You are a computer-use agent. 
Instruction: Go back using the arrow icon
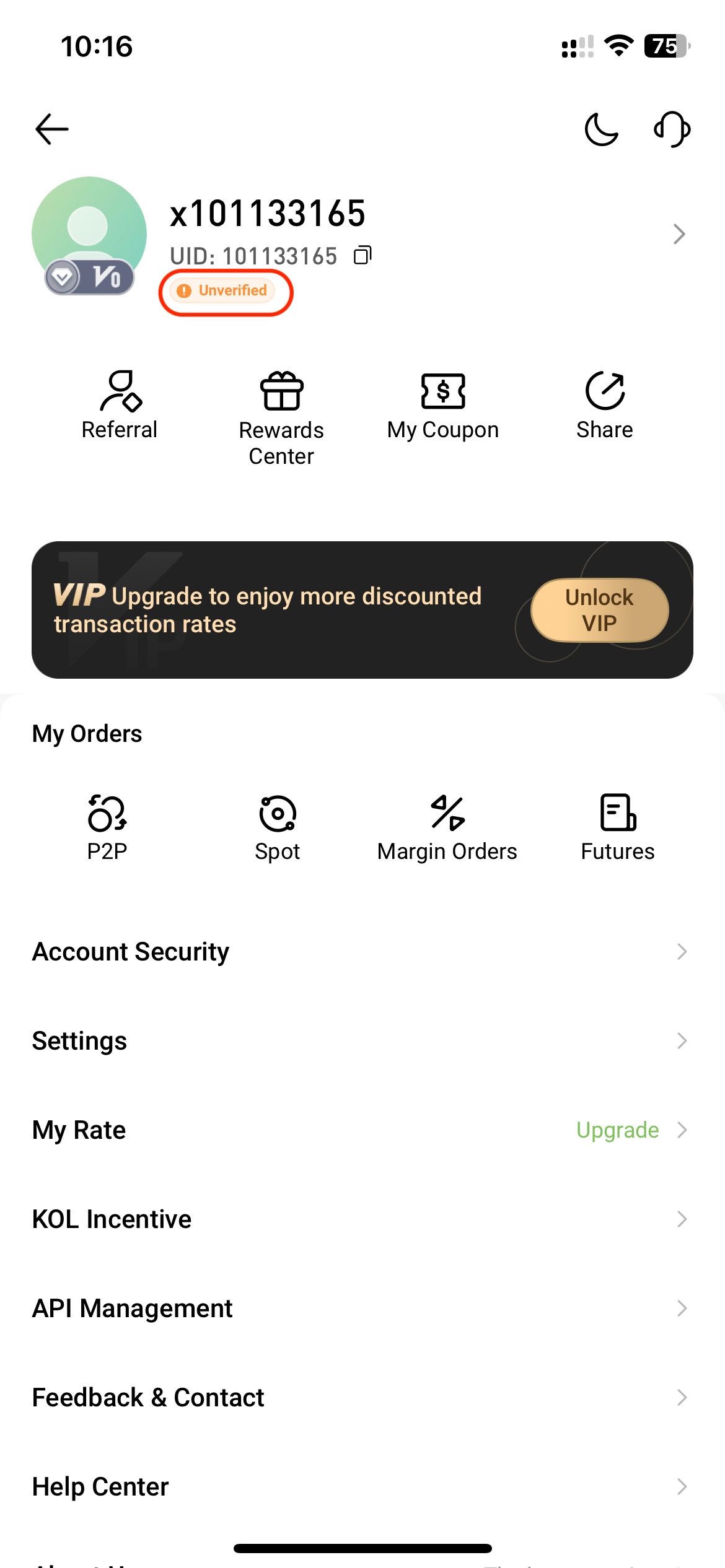point(52,129)
